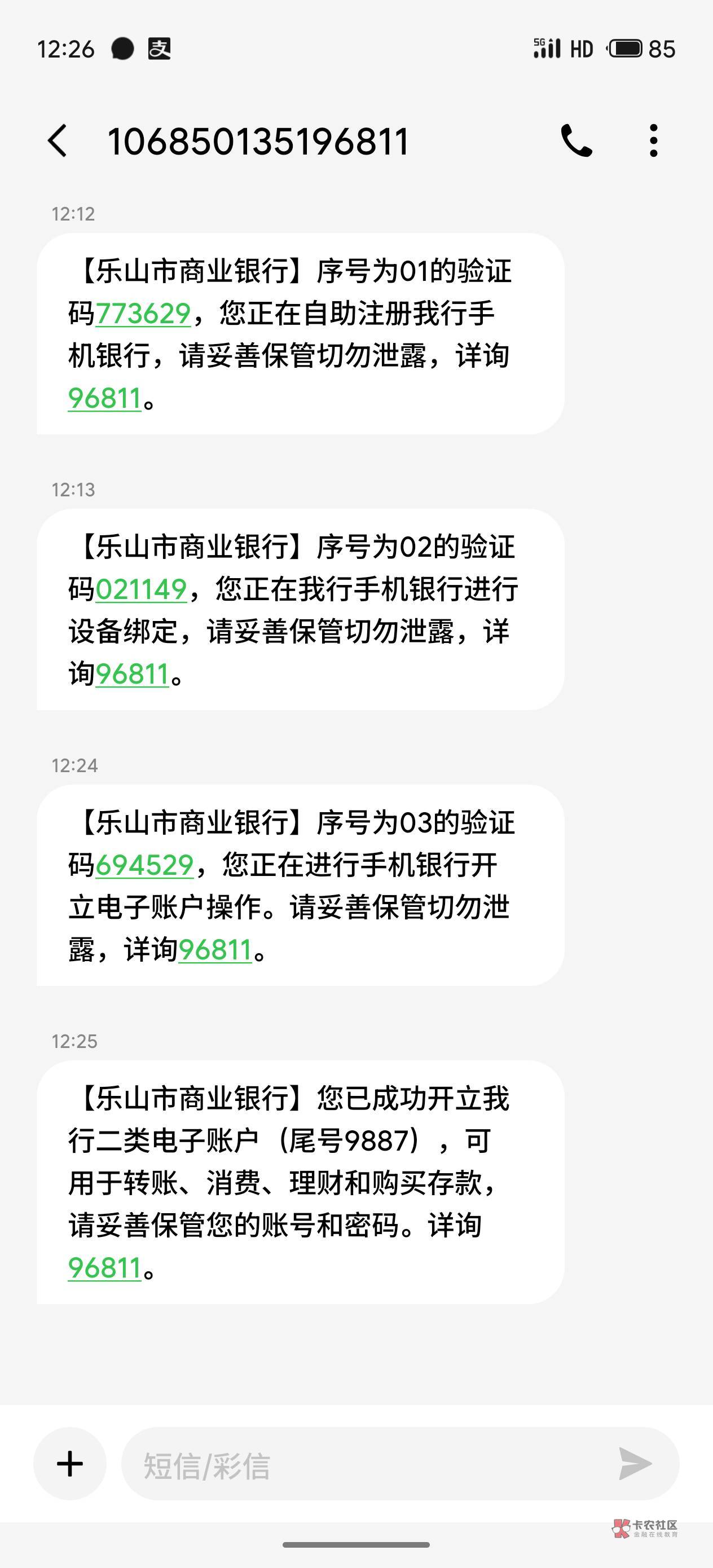Open the three-dot overflow menu
Image resolution: width=713 pixels, height=1568 pixels.
click(x=653, y=140)
